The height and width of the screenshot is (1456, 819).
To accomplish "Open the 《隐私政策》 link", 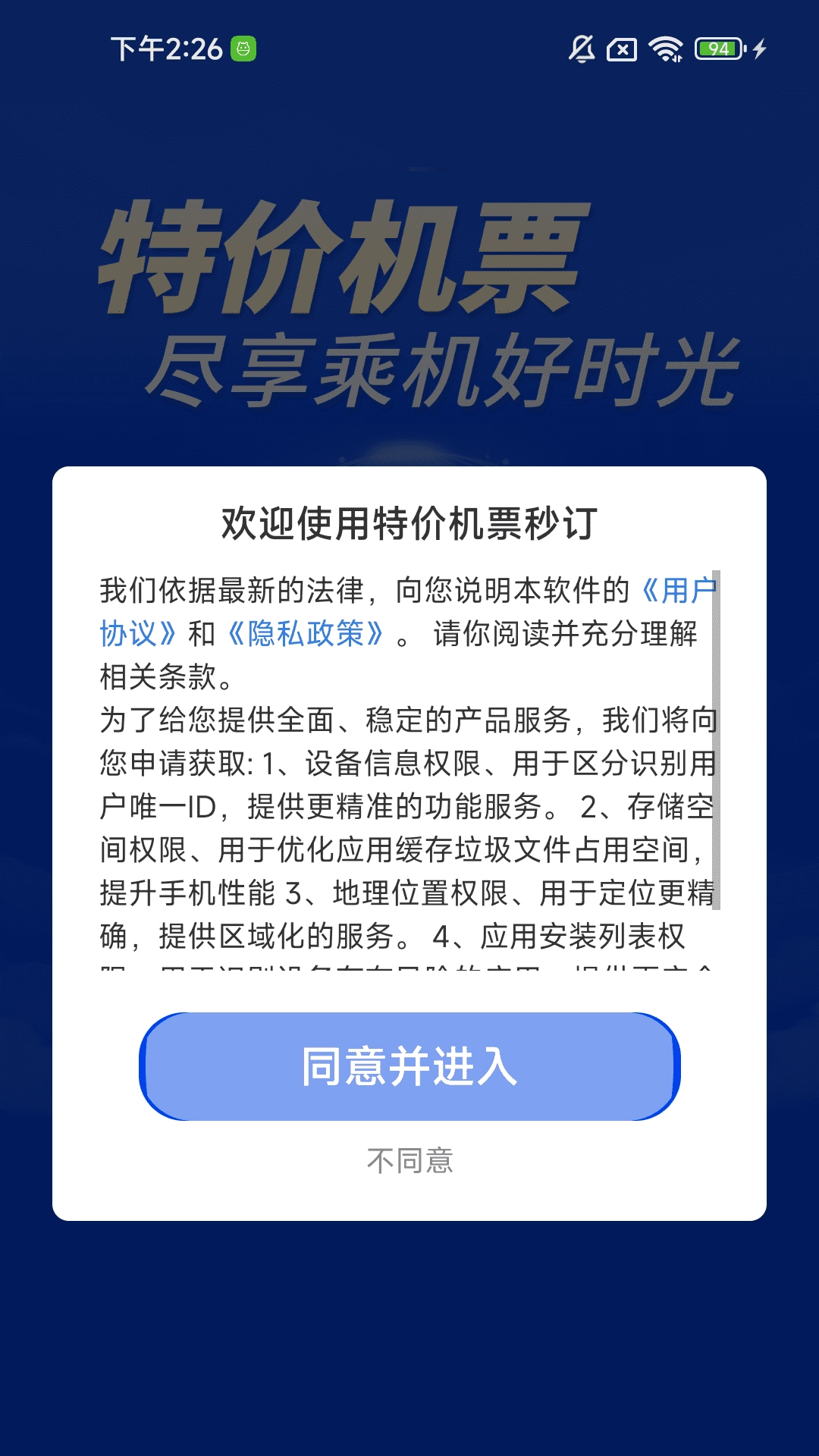I will click(306, 634).
